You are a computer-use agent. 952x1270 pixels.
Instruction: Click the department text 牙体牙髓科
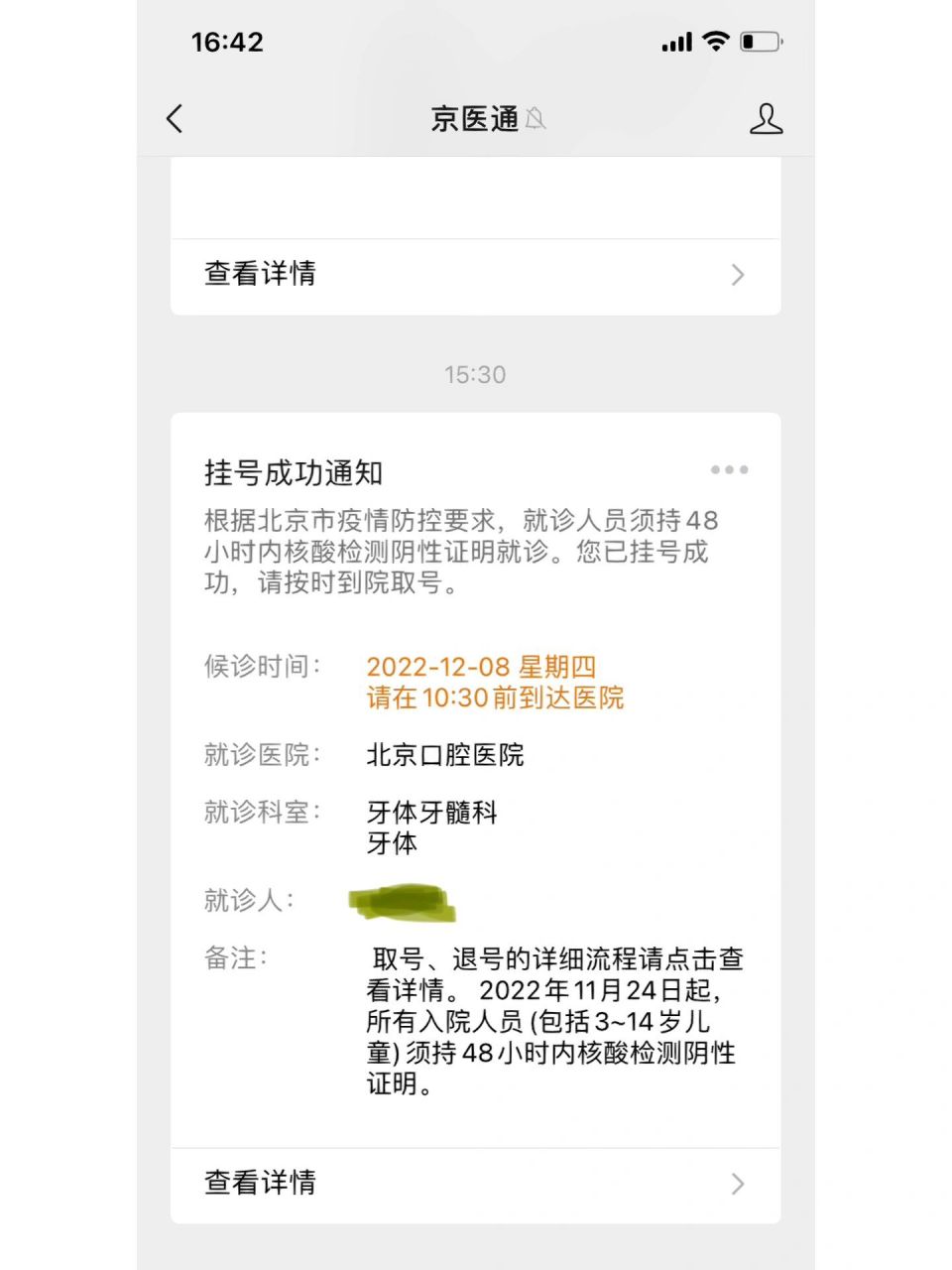click(x=431, y=814)
